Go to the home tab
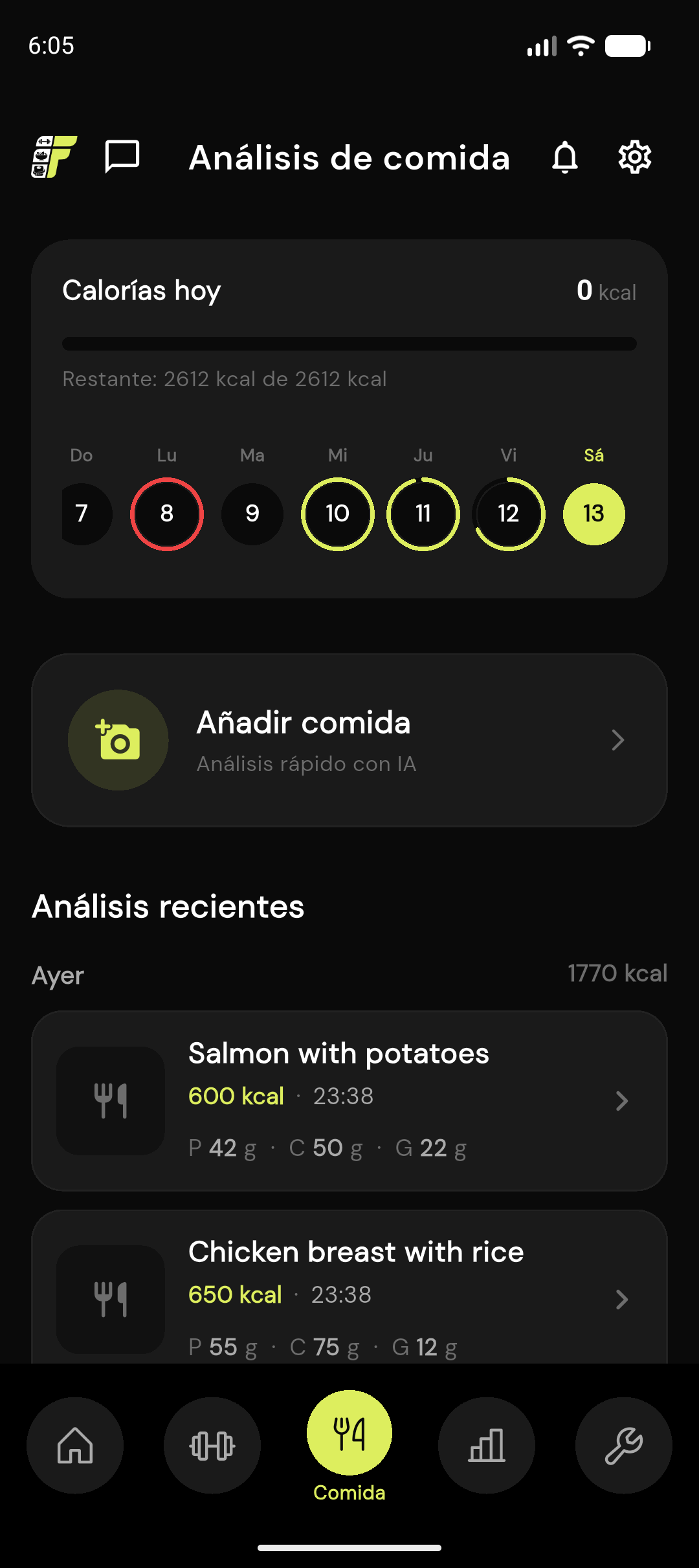699x1568 pixels. [x=75, y=1445]
